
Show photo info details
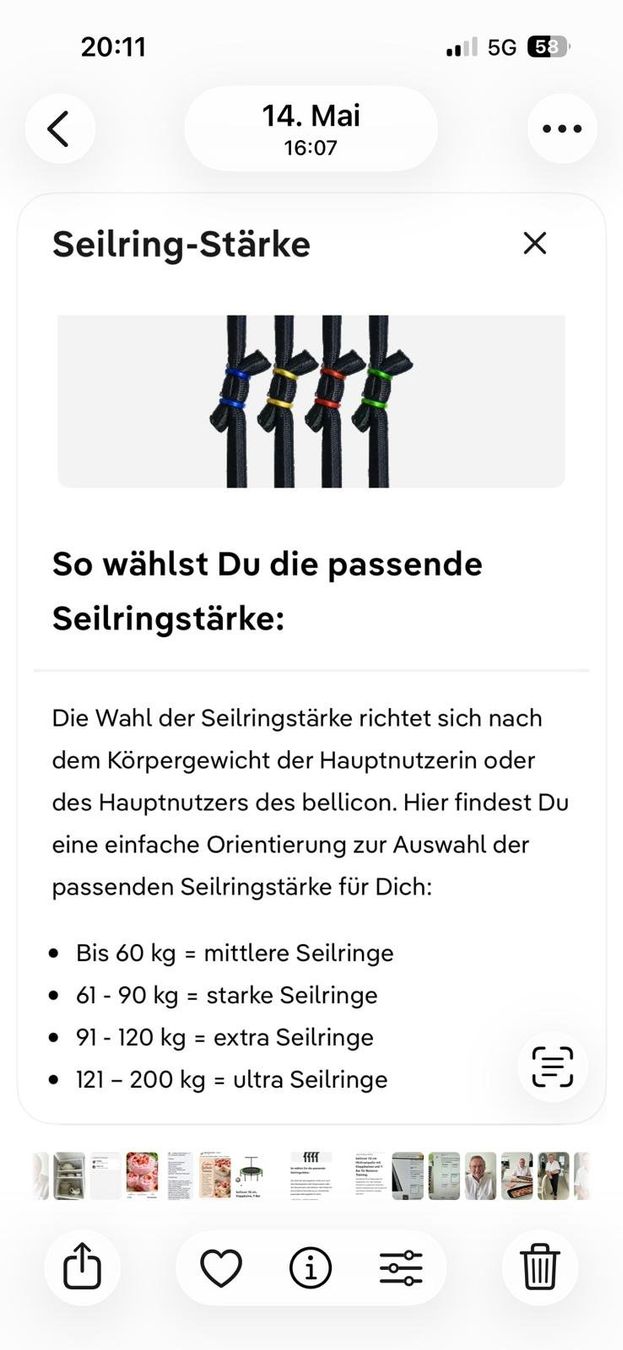311,1268
